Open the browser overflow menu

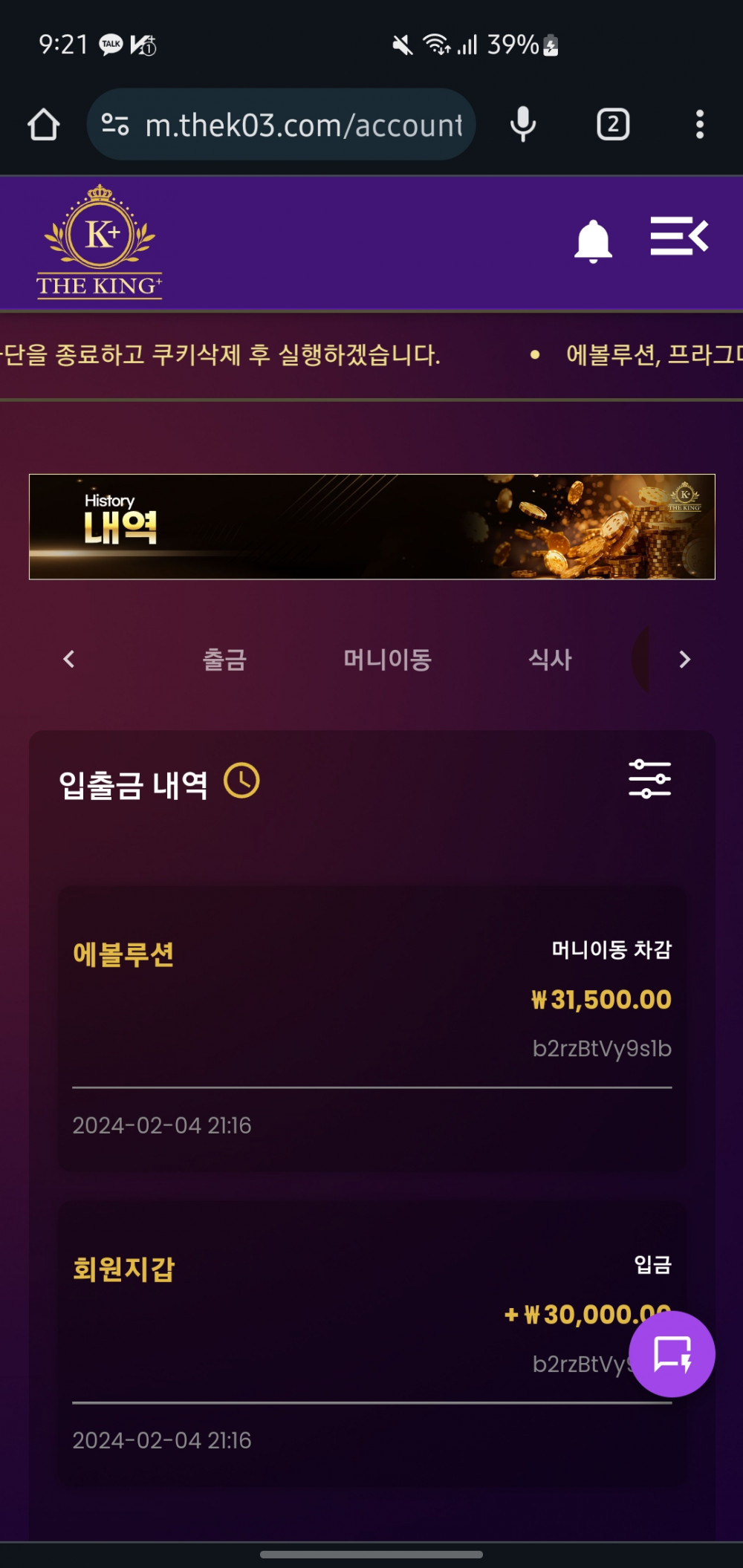[x=699, y=125]
